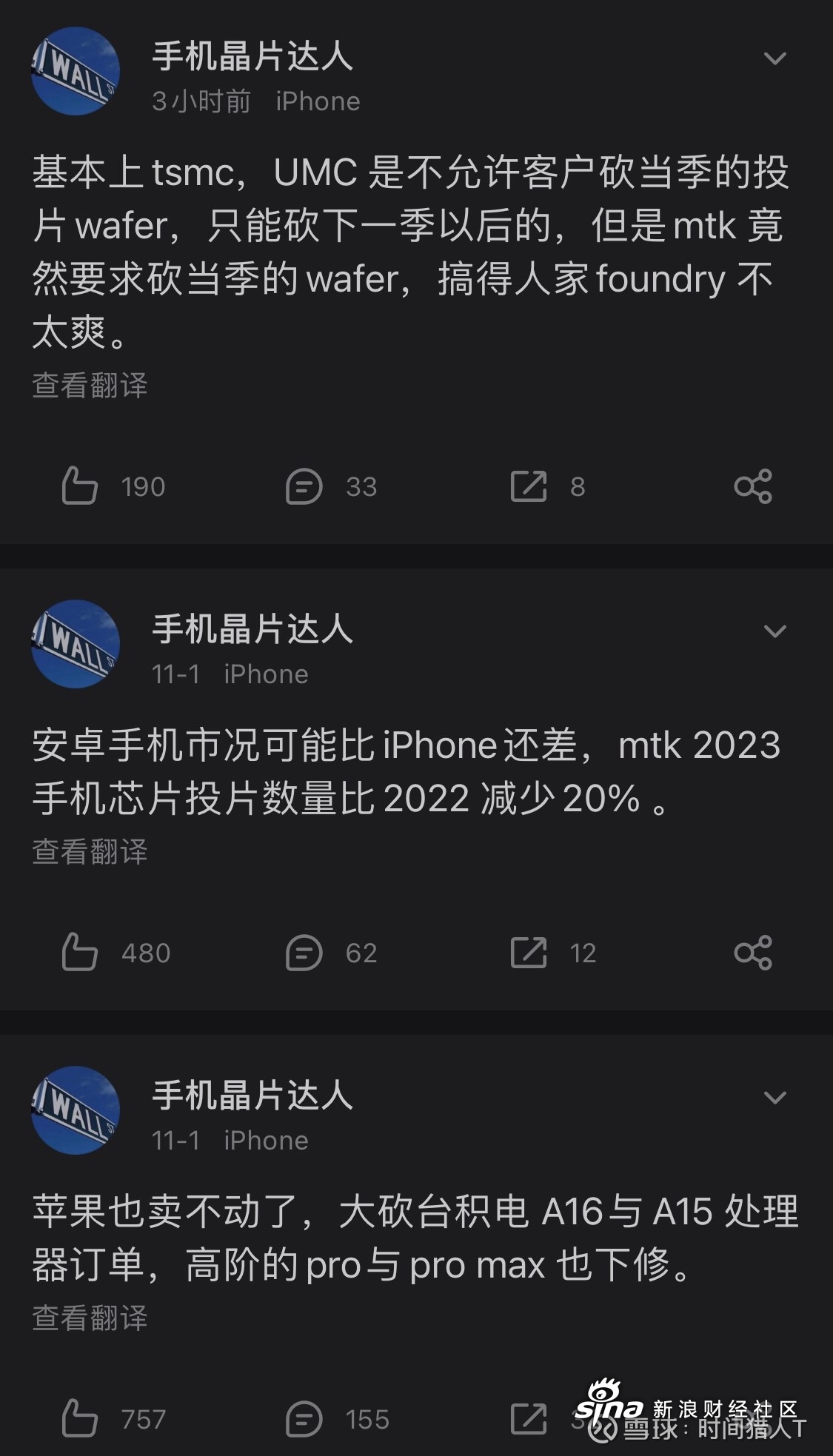View translation of the 苹果也卖不动了 post

click(x=90, y=1318)
